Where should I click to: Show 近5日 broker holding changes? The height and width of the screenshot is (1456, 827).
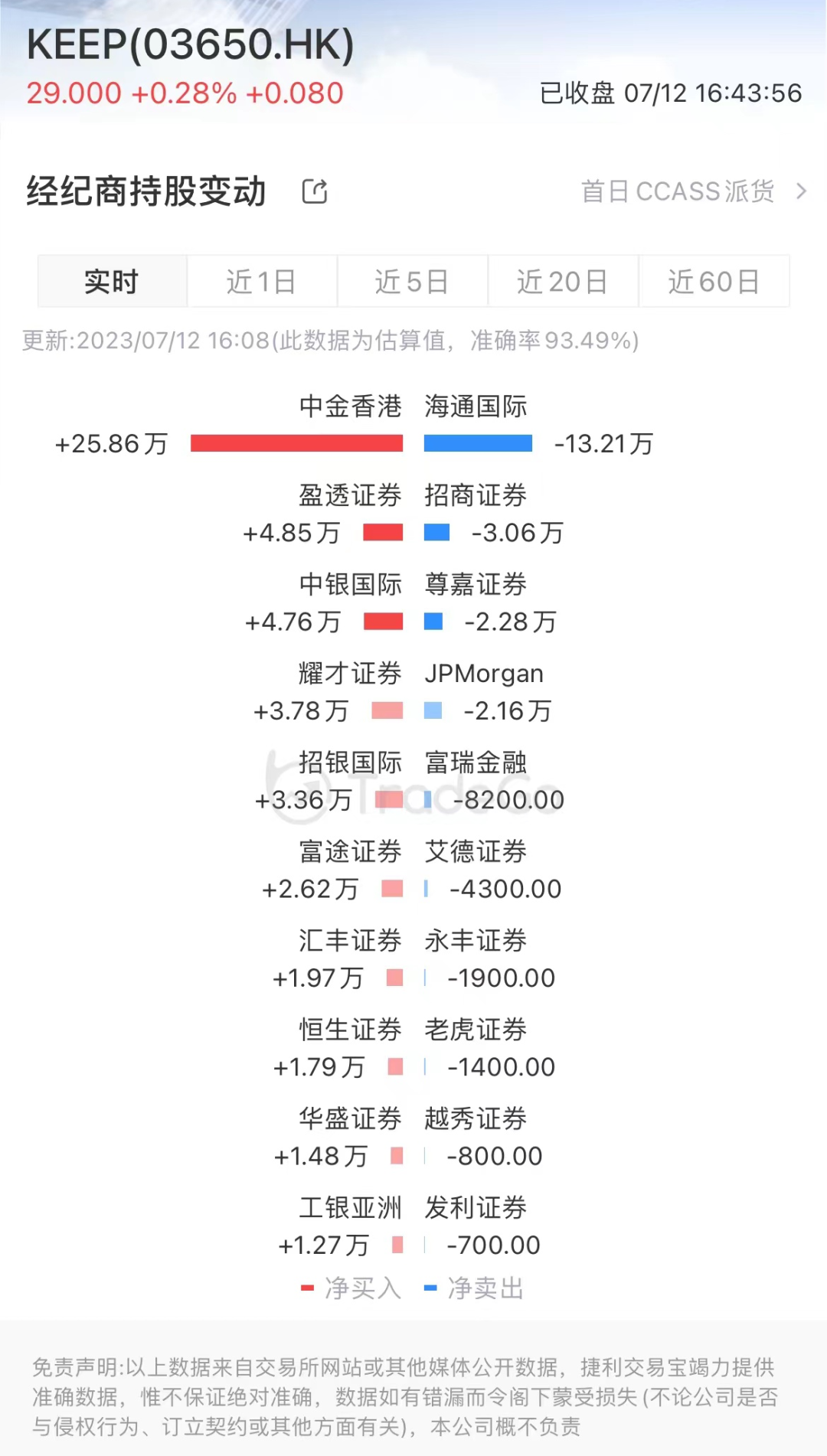pos(411,282)
